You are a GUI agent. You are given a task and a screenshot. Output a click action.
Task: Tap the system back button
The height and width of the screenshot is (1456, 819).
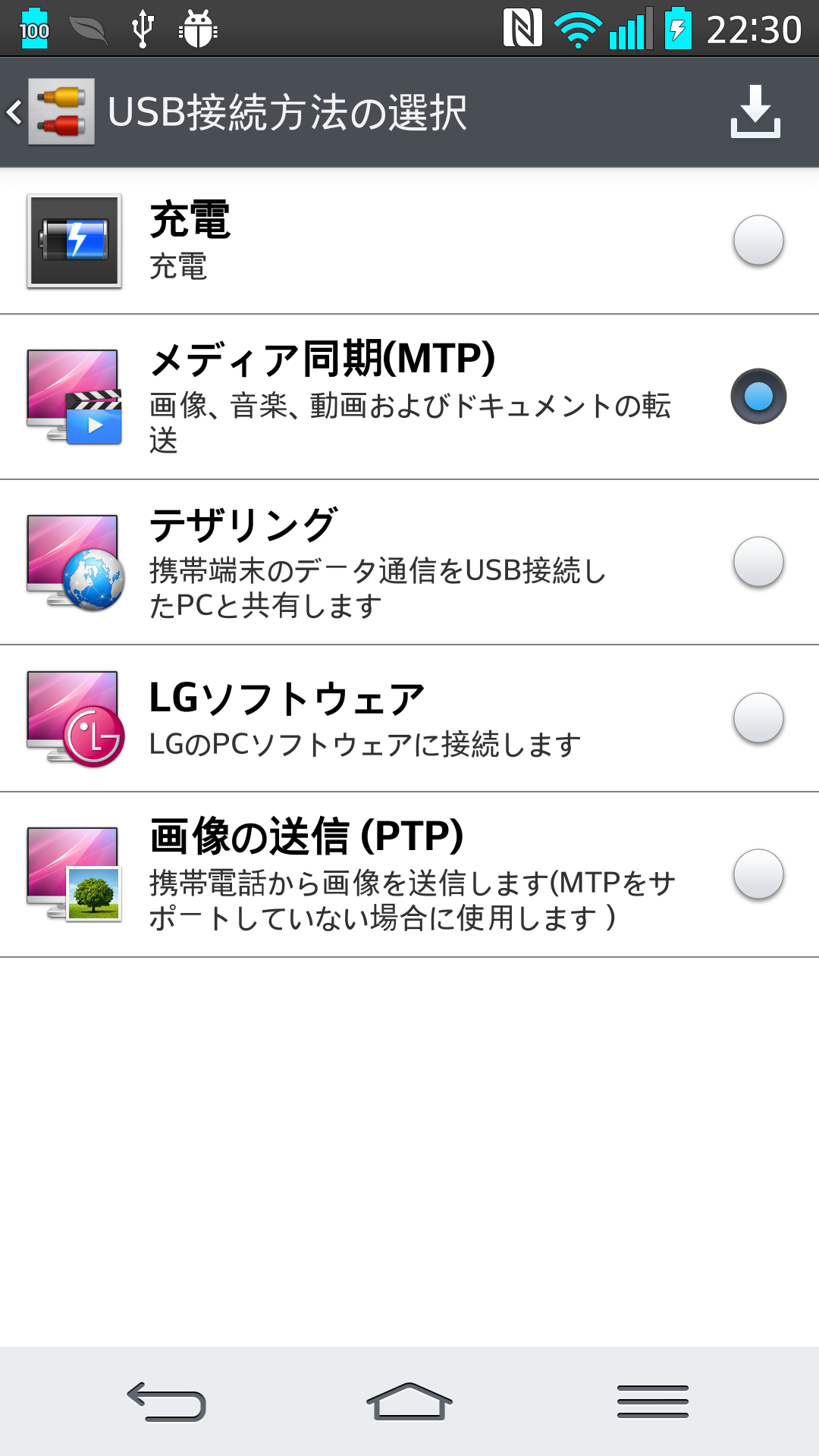(166, 1401)
